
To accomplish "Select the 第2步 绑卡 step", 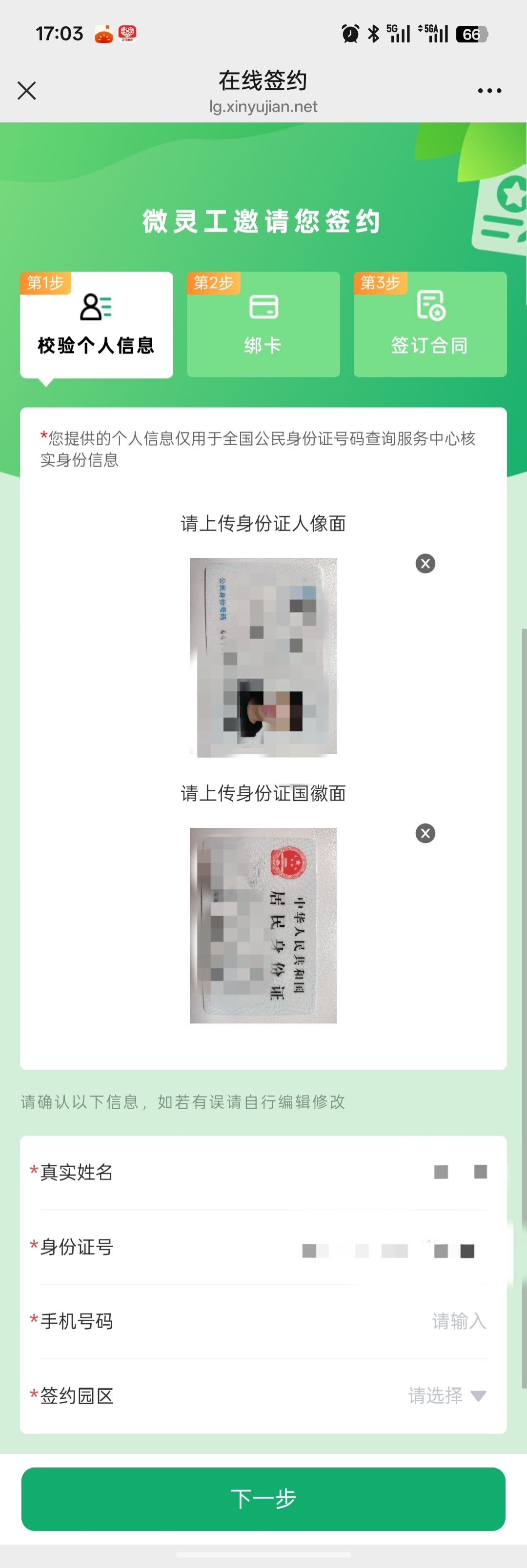I will pyautogui.click(x=263, y=324).
